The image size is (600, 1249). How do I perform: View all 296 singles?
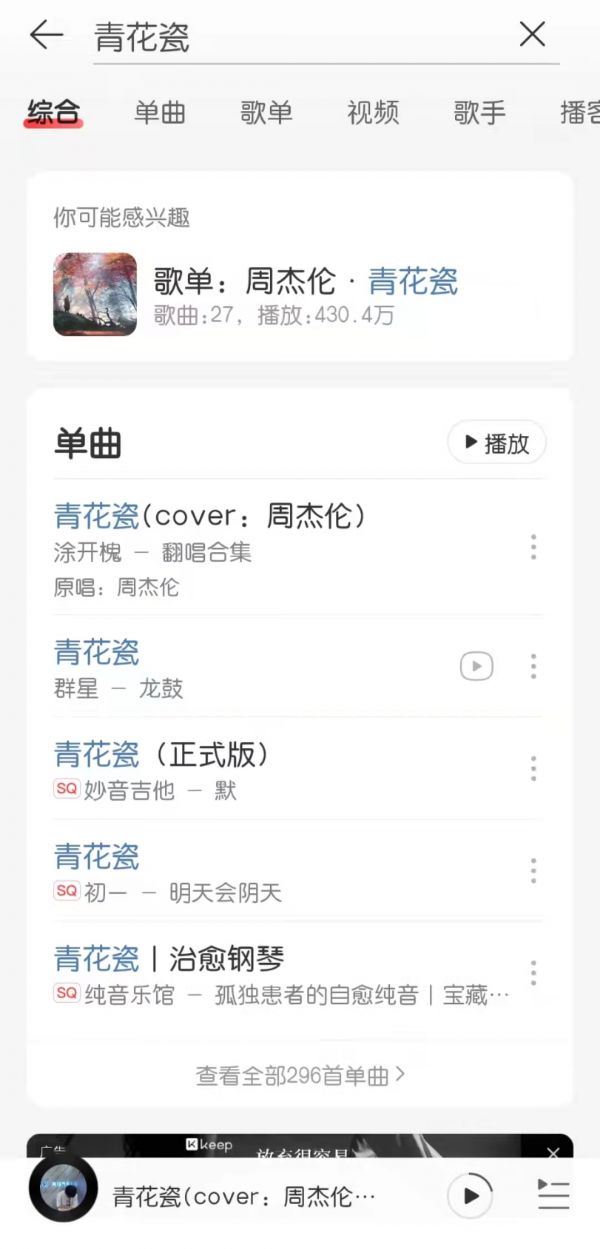point(300,1075)
